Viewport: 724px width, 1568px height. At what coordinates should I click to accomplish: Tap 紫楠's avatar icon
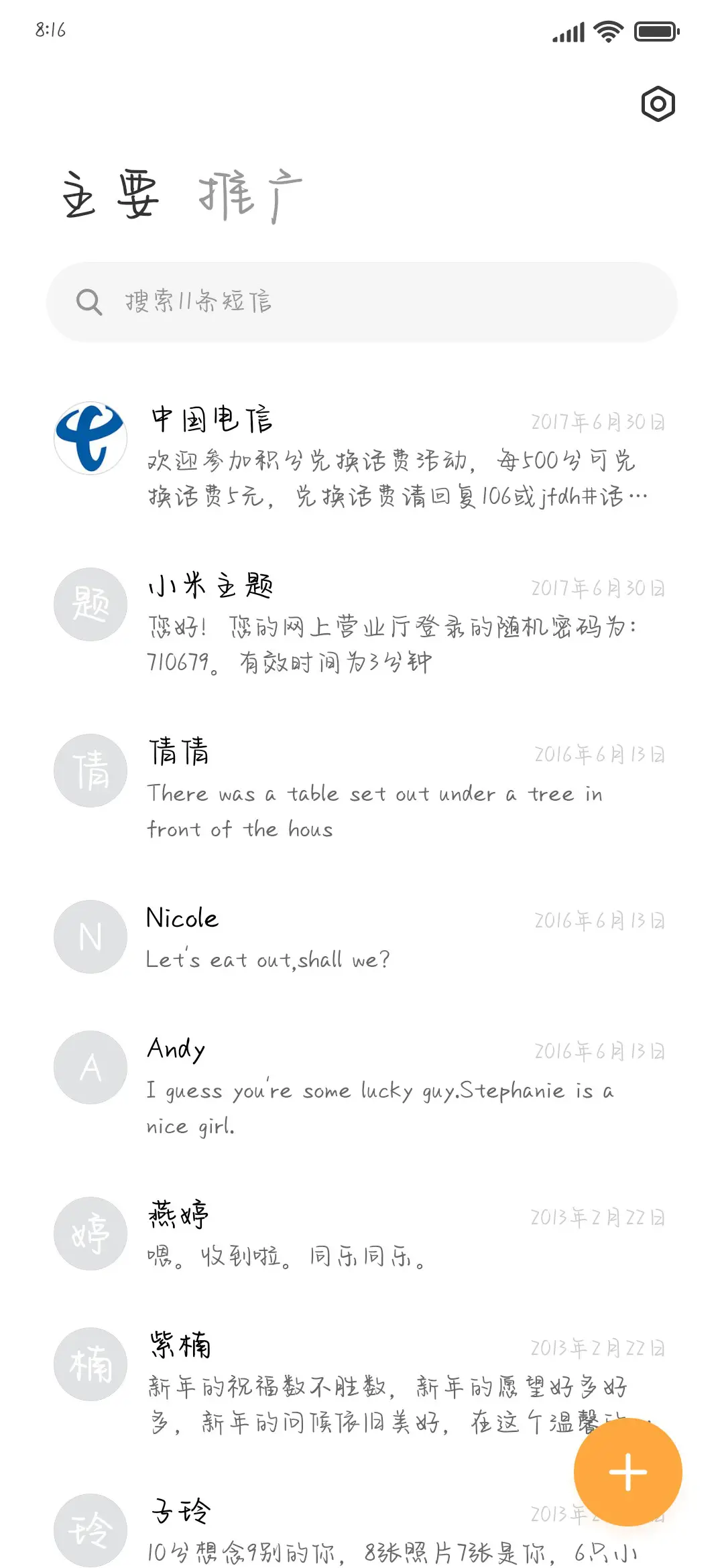[90, 1364]
